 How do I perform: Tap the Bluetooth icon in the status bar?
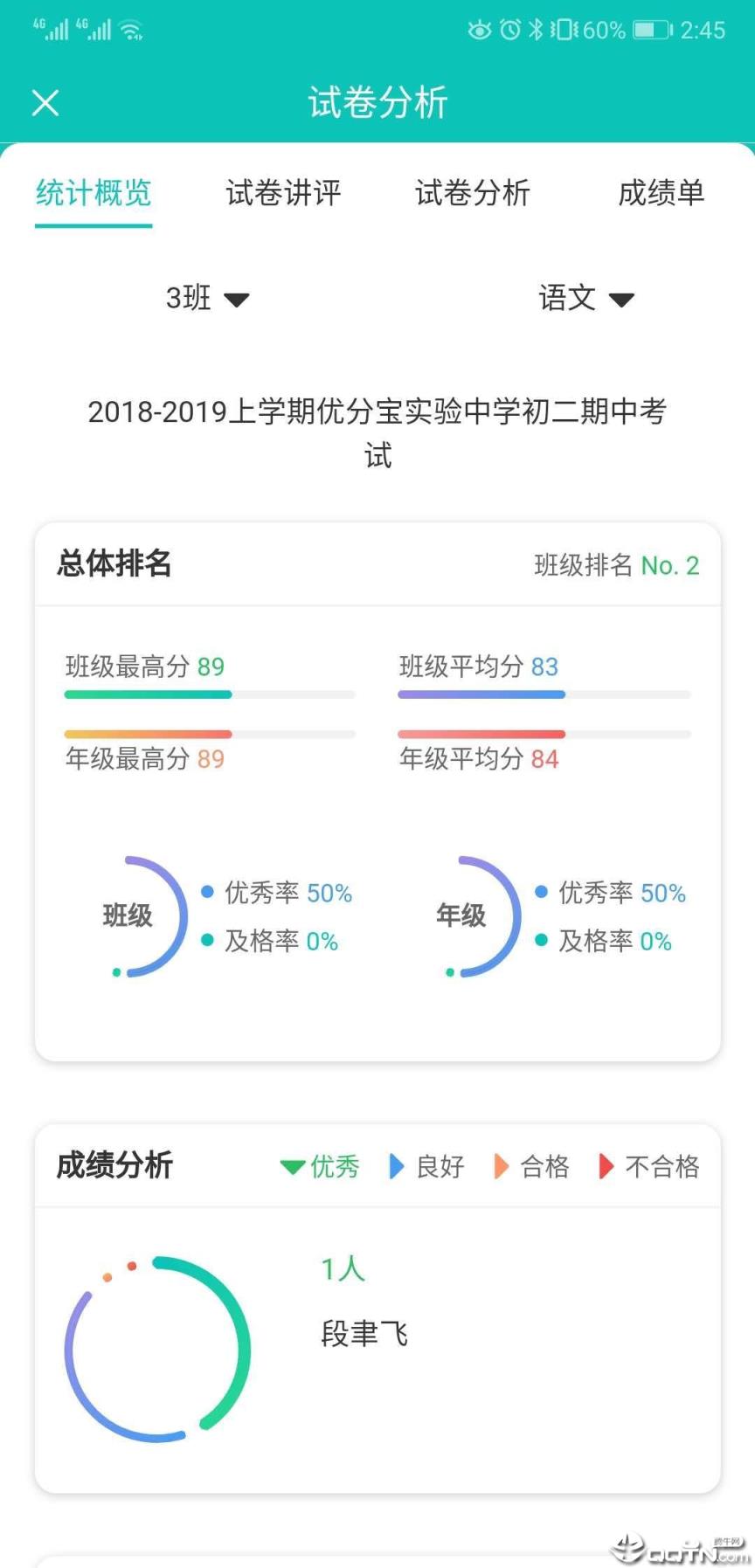[537, 29]
